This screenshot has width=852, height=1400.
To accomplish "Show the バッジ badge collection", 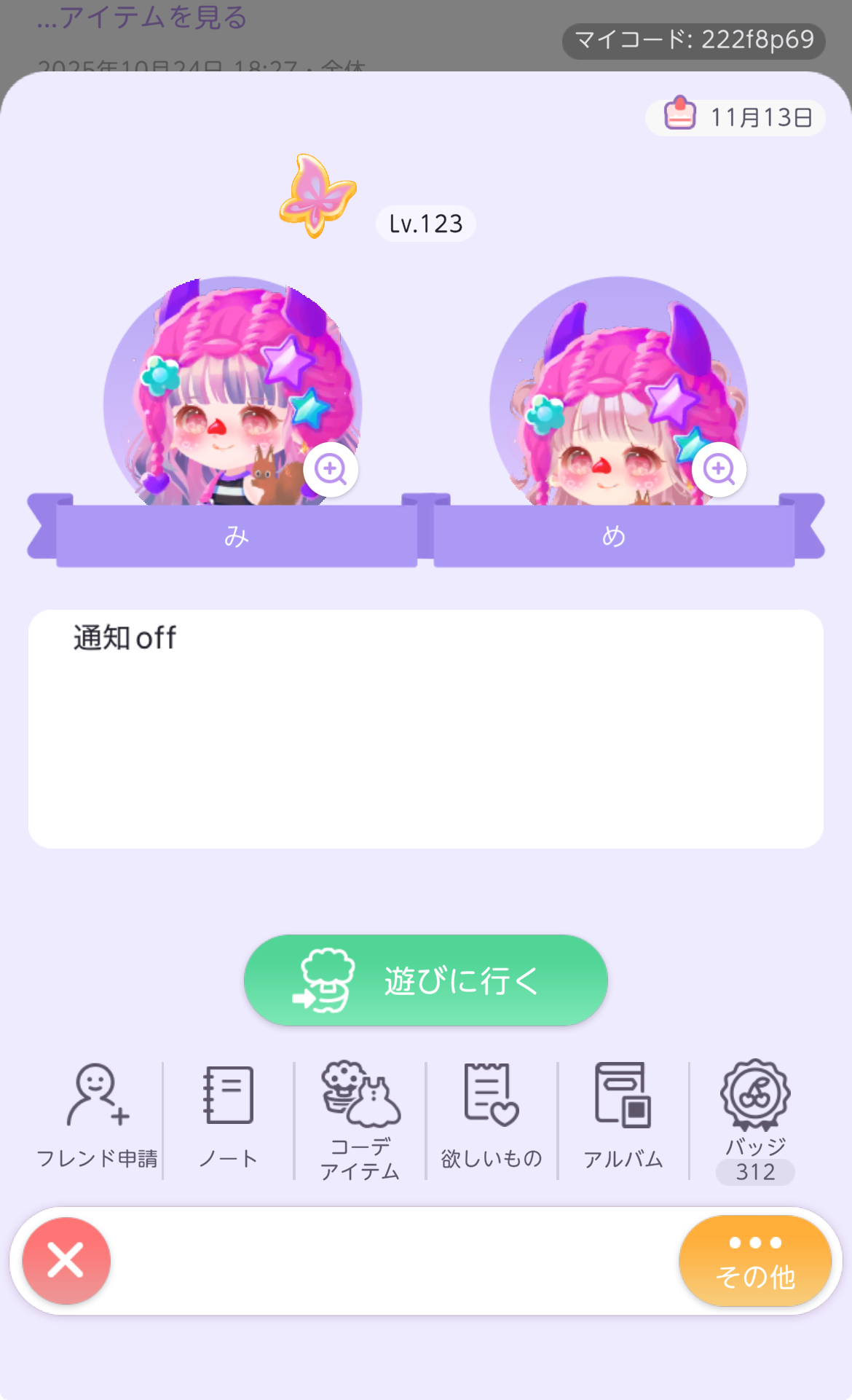I will [x=755, y=1120].
